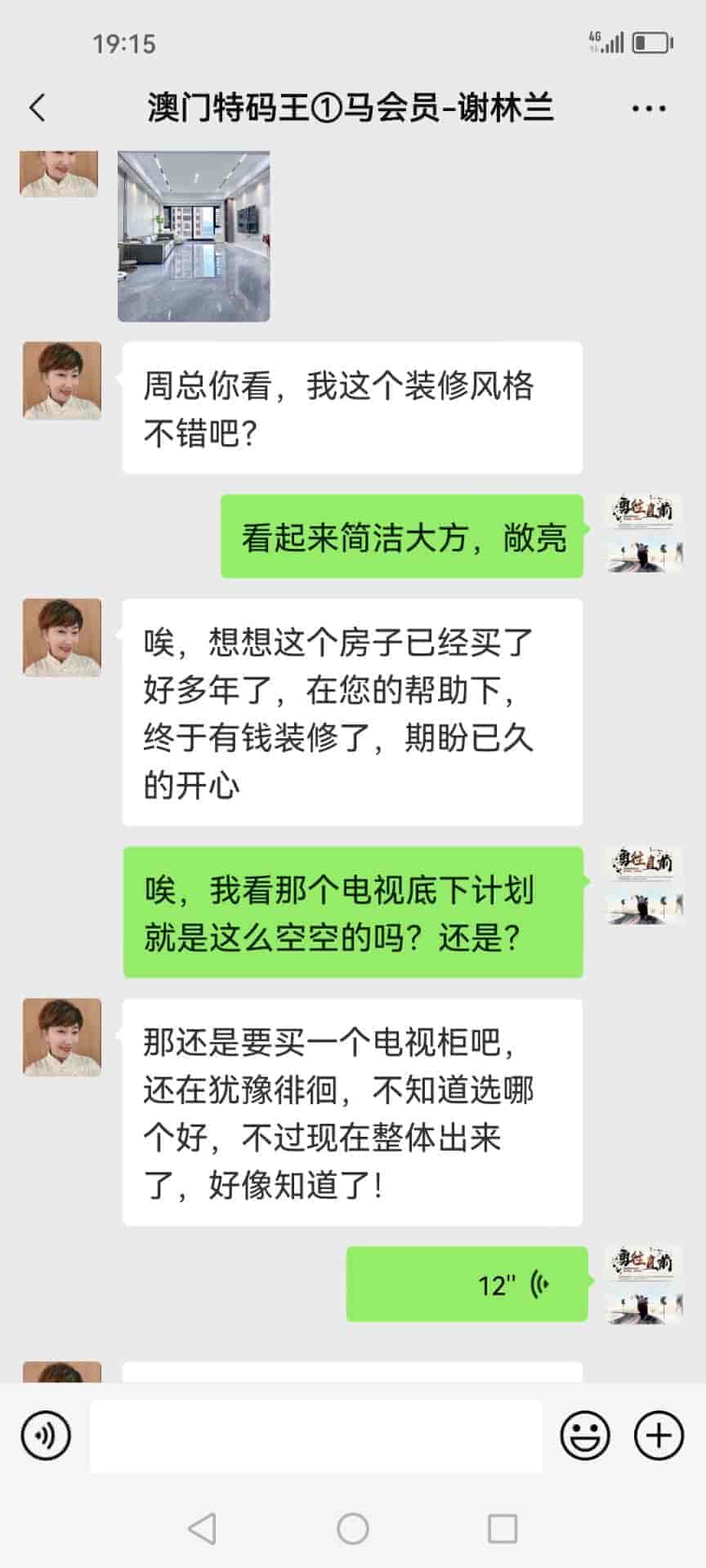This screenshot has height=1568, width=706.
Task: Open the living room photo
Action: pyautogui.click(x=194, y=236)
